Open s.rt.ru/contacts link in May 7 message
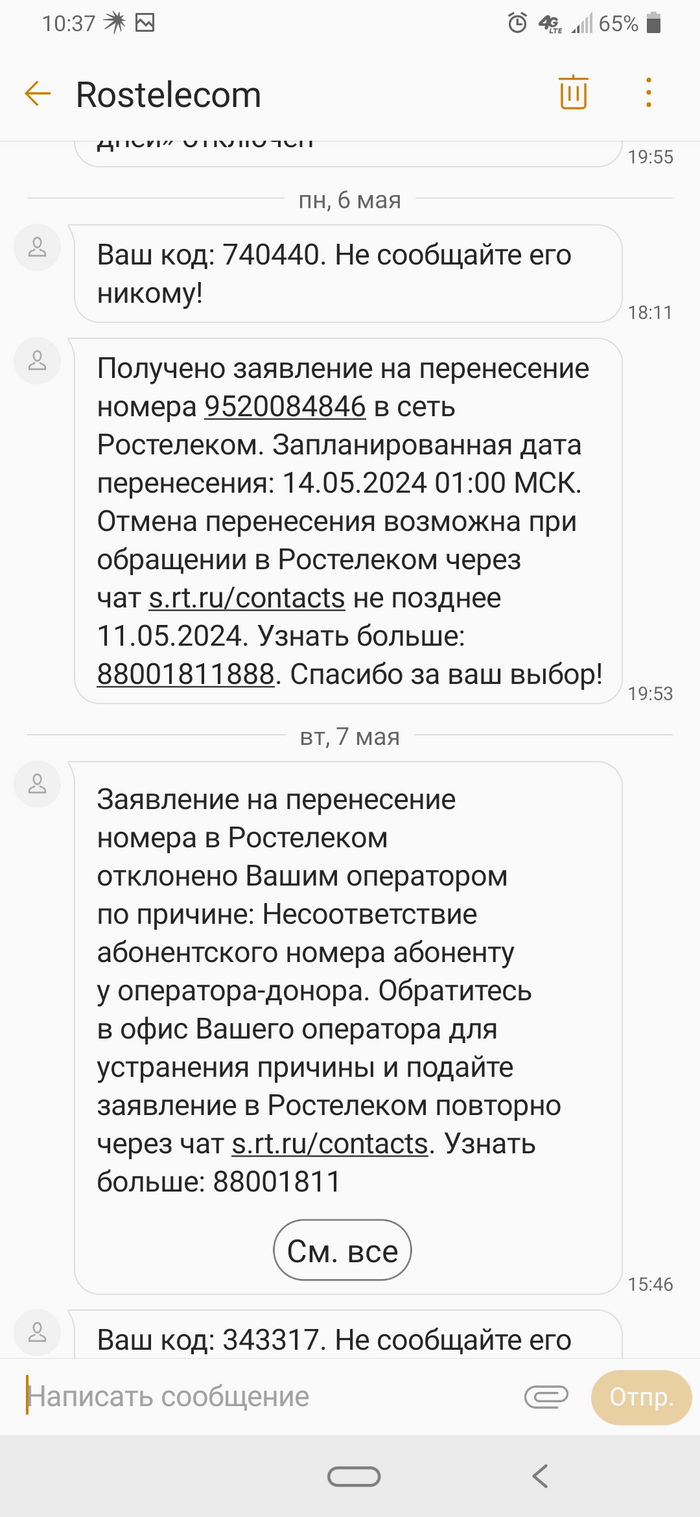This screenshot has height=1517, width=700. click(x=330, y=1143)
